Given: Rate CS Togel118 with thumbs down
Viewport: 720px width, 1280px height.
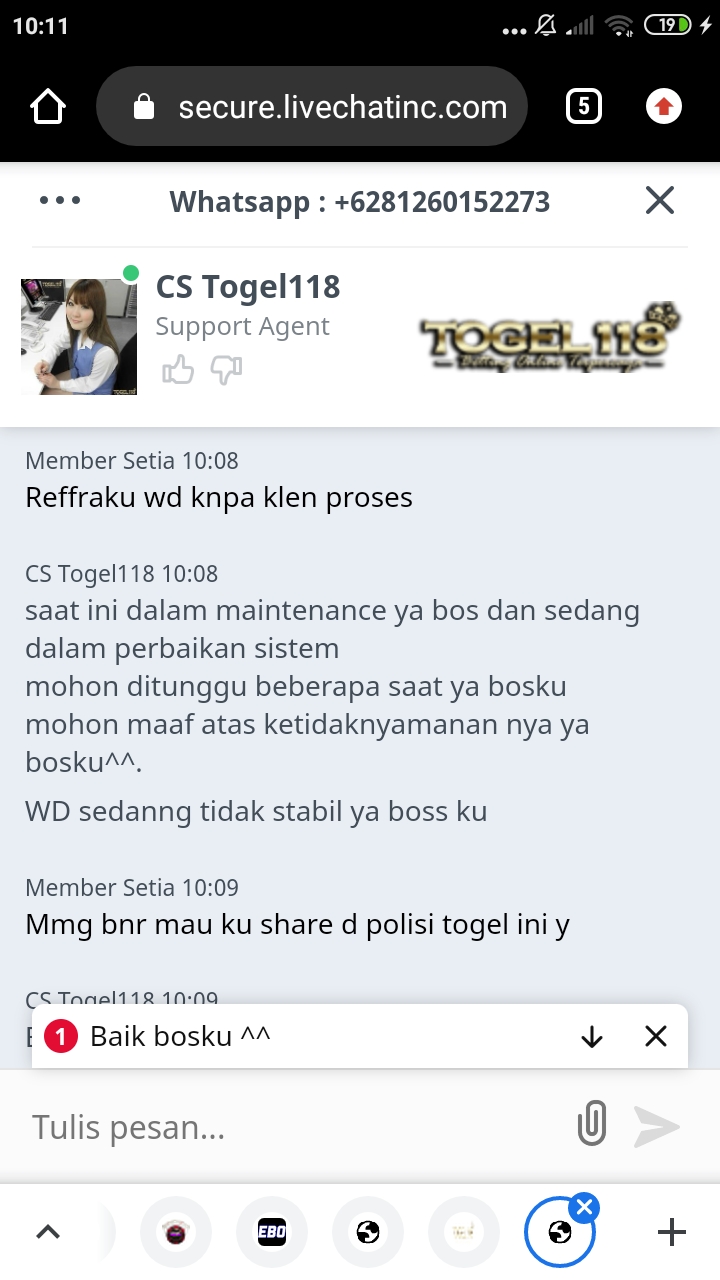Looking at the screenshot, I should 226,371.
